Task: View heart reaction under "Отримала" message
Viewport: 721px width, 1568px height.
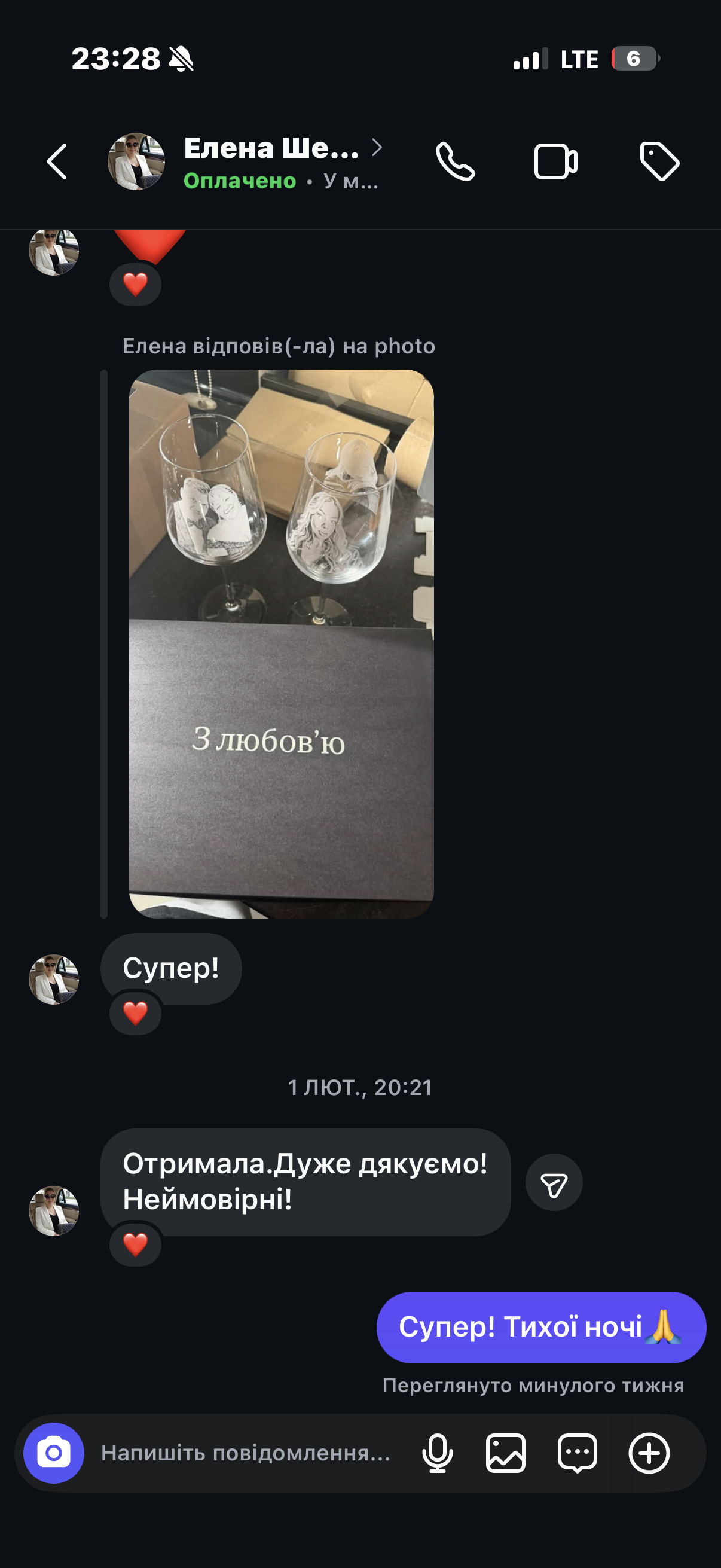Action: 135,1245
